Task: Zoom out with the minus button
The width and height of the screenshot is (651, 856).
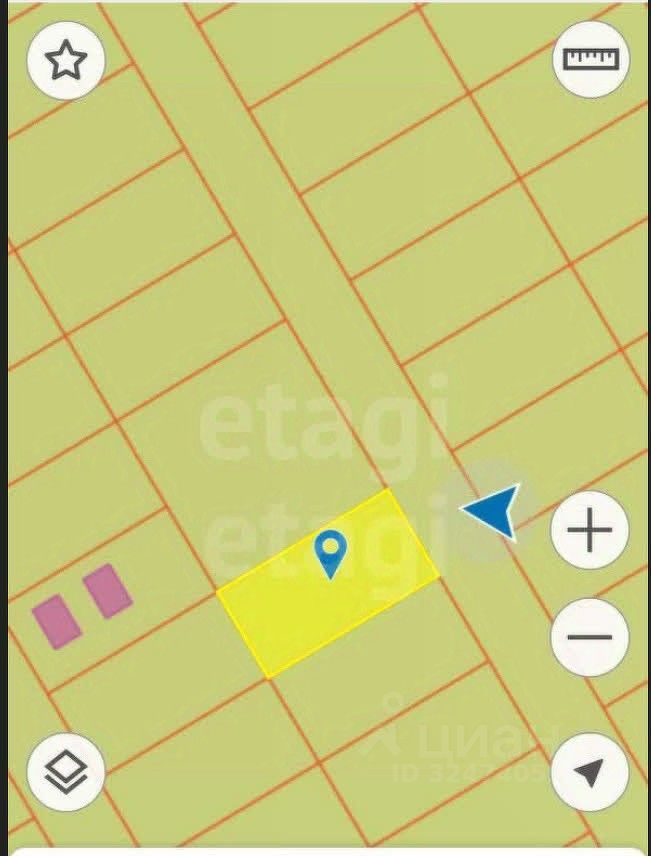Action: click(x=590, y=637)
